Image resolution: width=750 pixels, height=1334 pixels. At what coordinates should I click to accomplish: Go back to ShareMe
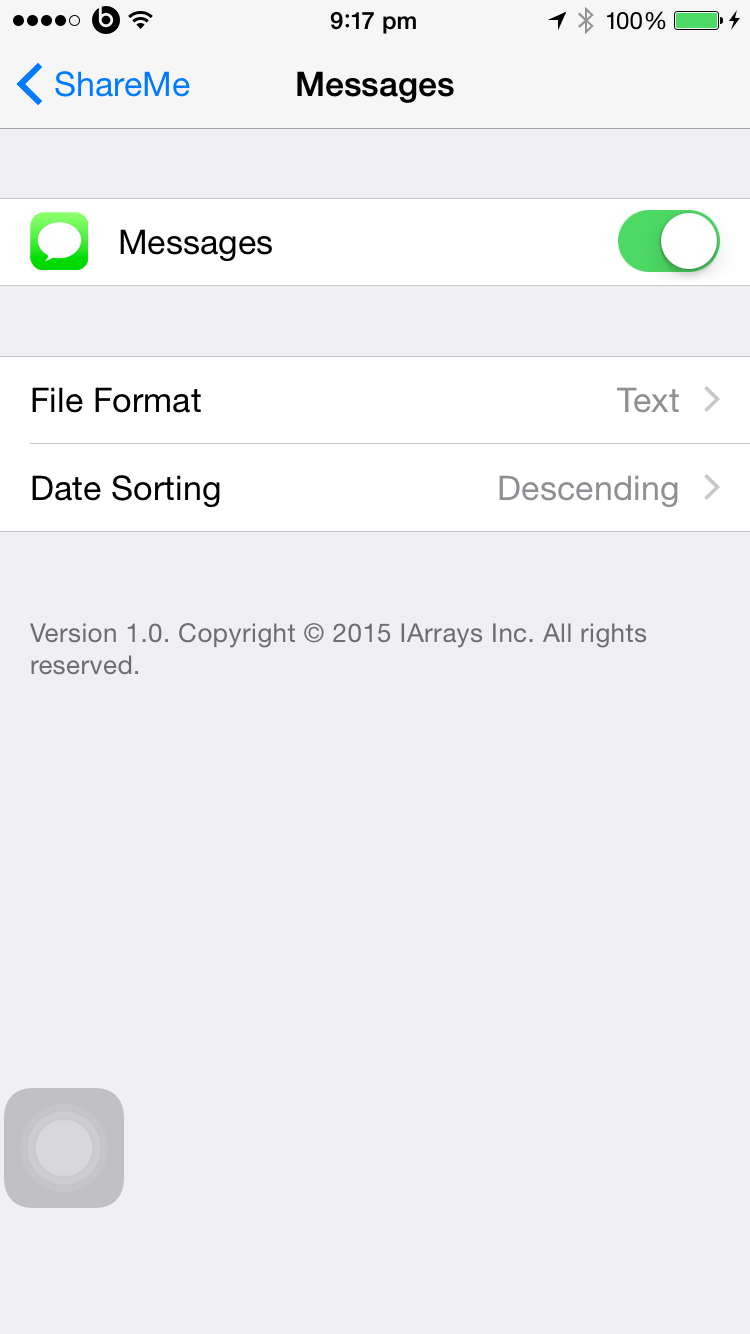tap(104, 85)
